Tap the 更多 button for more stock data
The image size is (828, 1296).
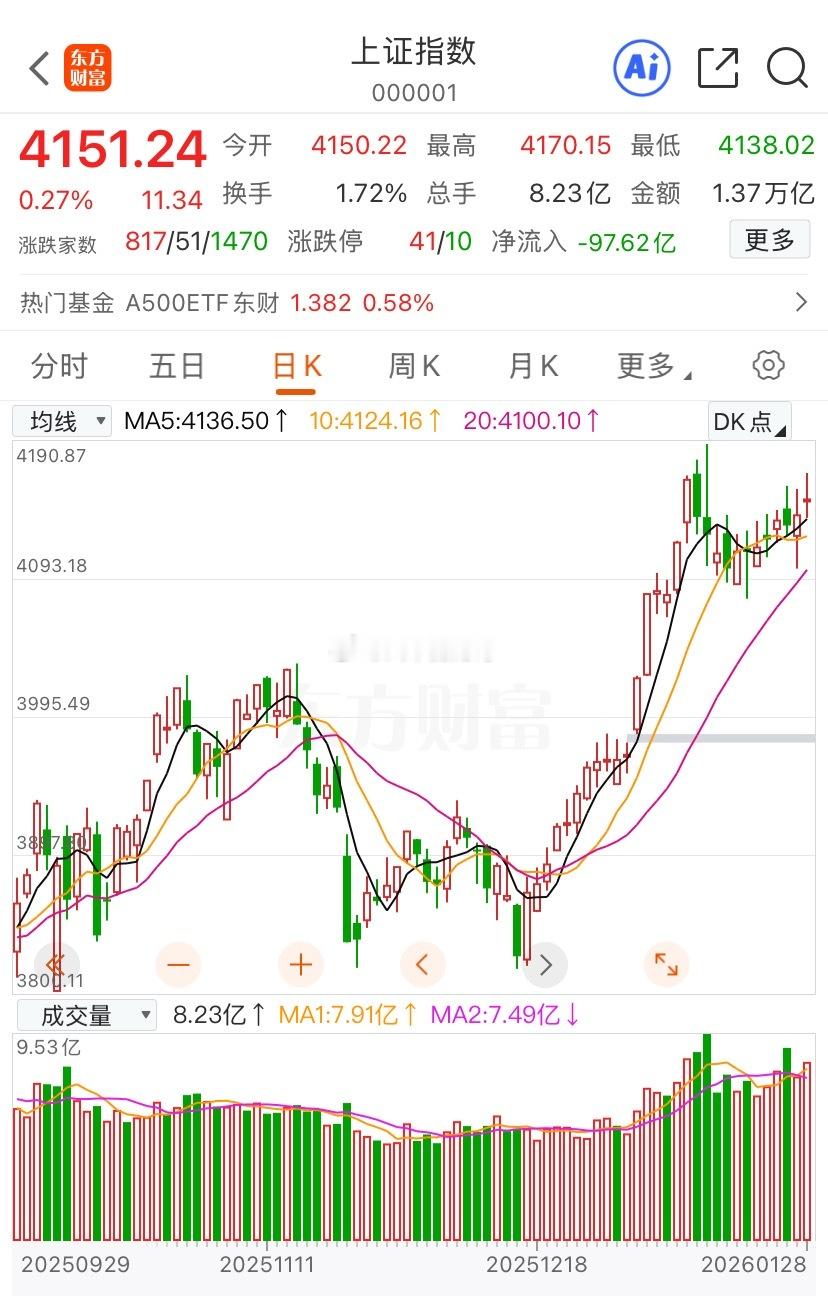click(x=769, y=240)
